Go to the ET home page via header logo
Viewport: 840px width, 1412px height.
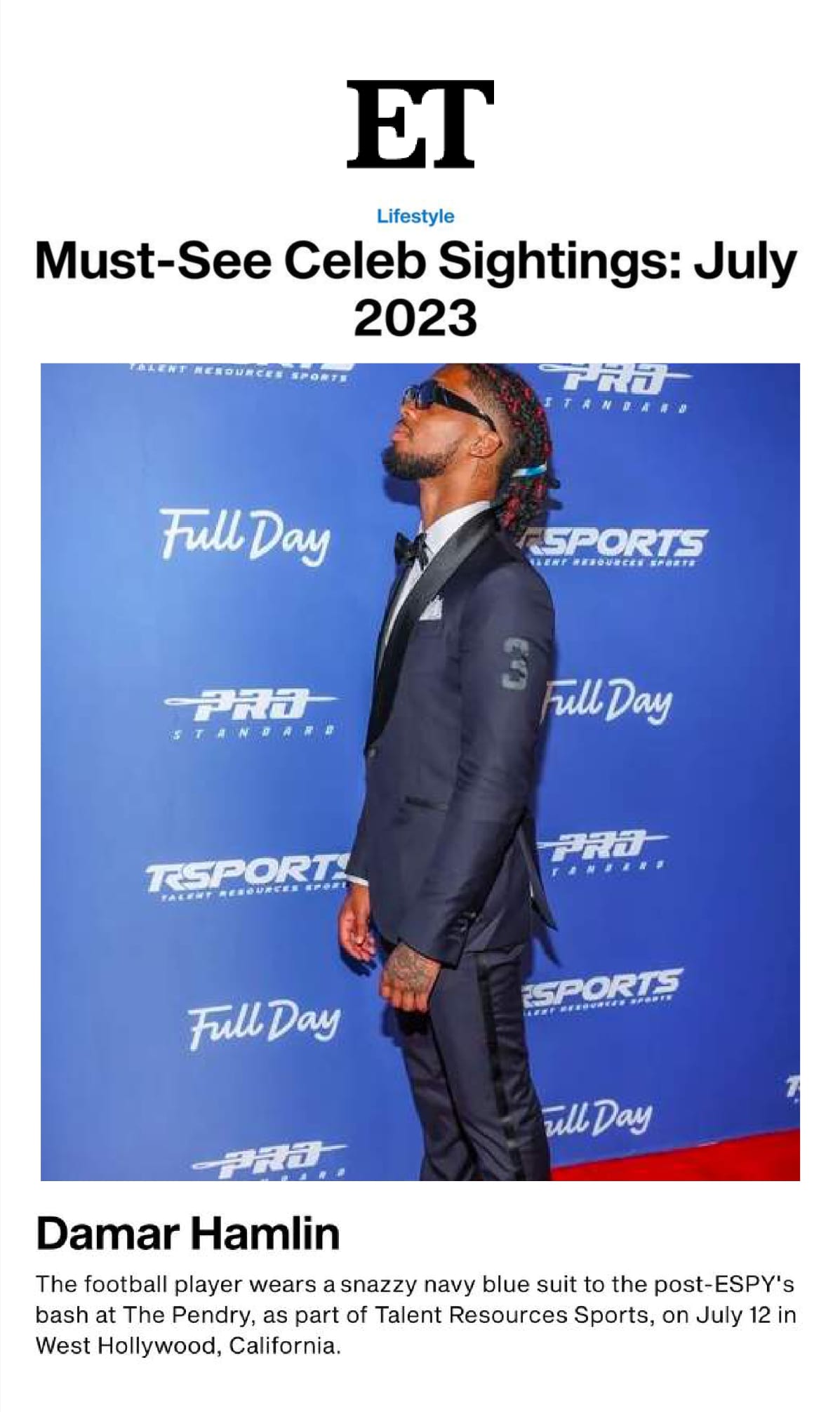click(x=420, y=124)
